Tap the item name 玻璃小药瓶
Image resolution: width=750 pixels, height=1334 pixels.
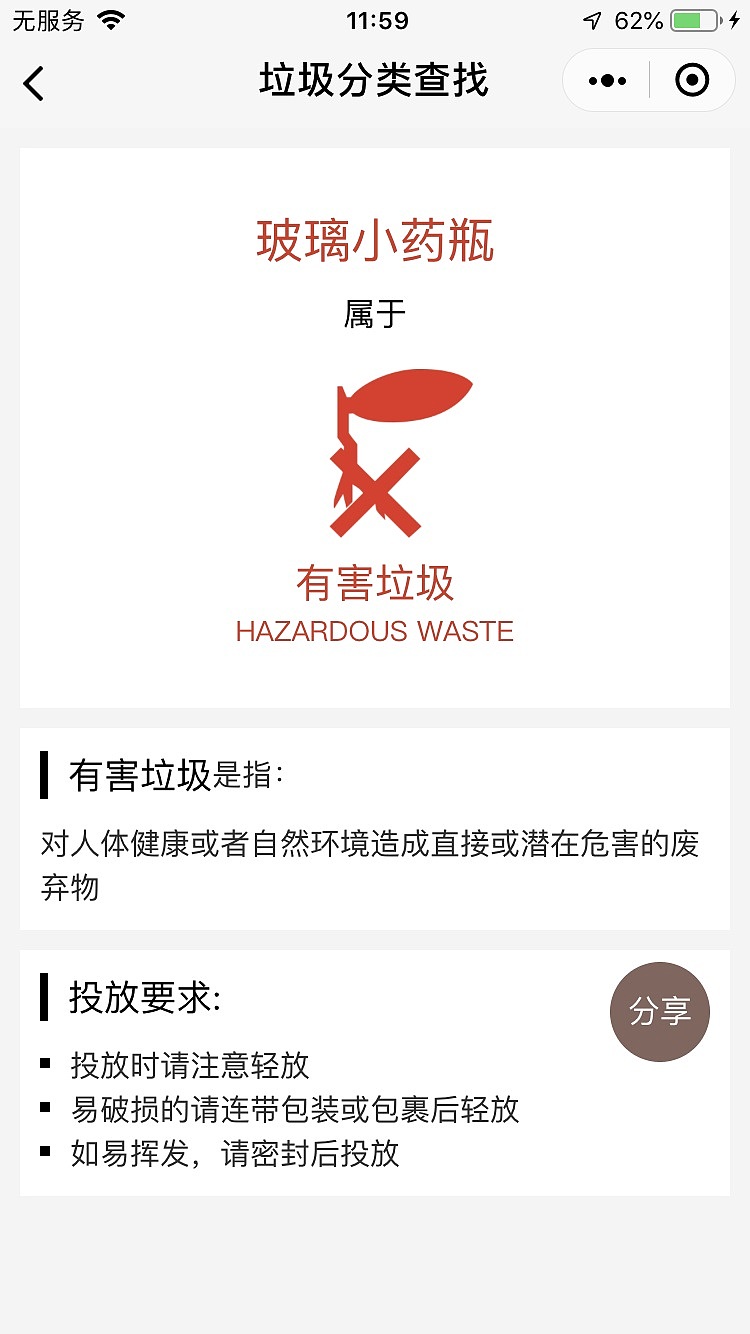point(375,243)
